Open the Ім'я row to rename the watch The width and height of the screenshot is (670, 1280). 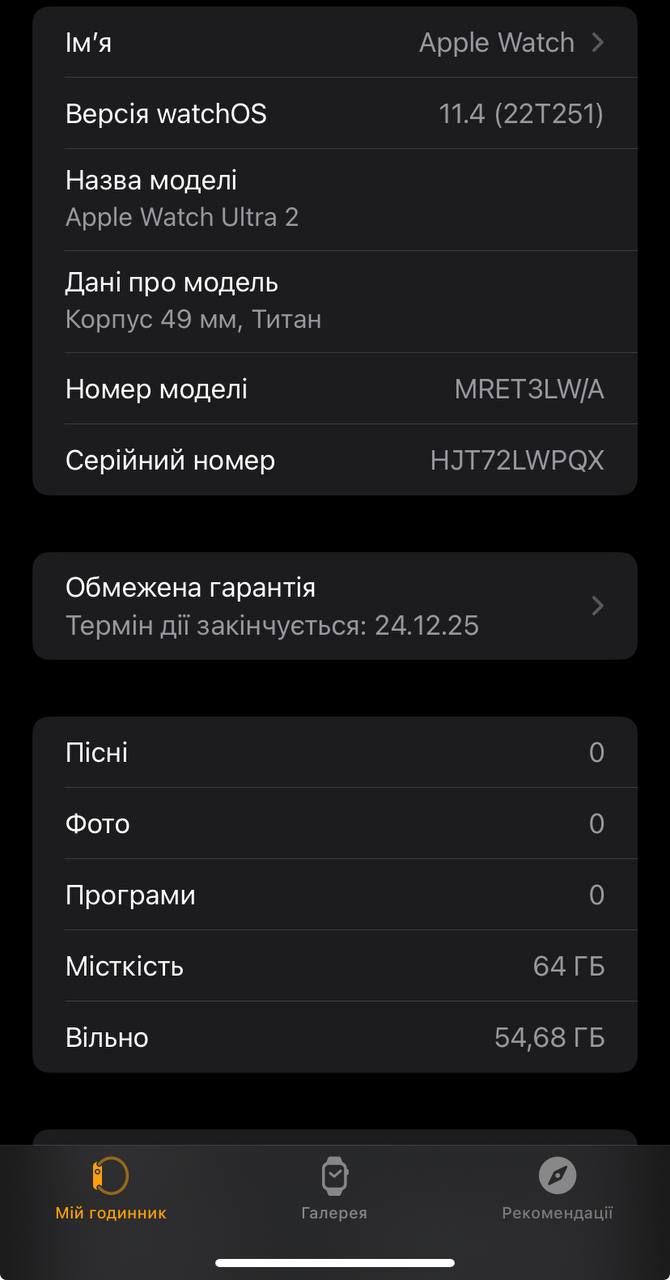335,43
